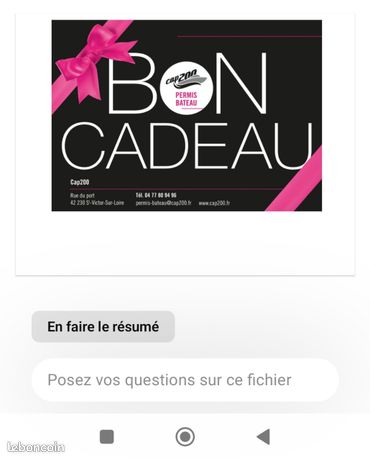Tap the "En faire le résumé" chip
370x460 pixels.
[103, 326]
